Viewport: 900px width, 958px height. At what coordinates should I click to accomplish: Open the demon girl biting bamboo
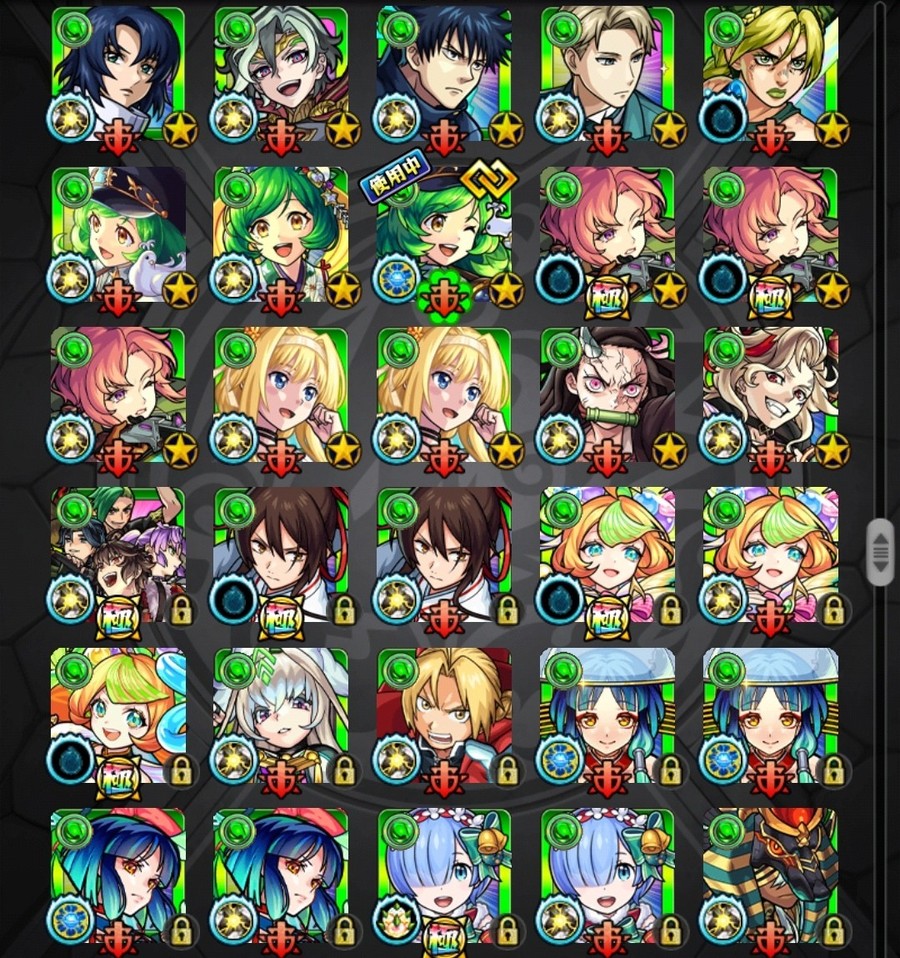(608, 395)
